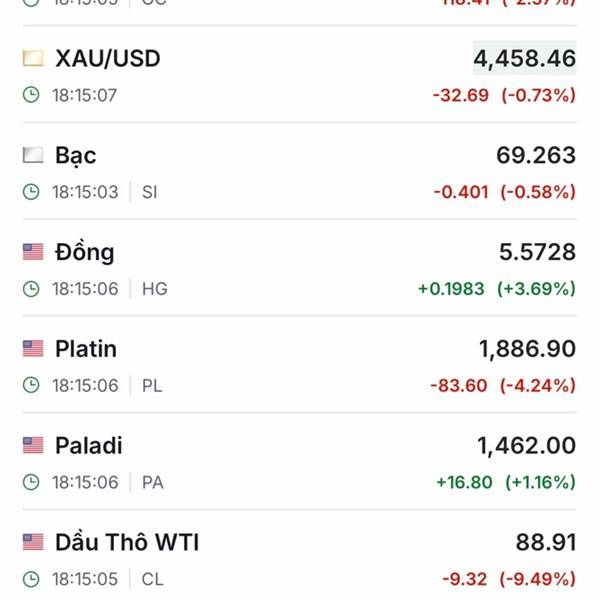Select the Platin commodity row
The image size is (600, 600).
pyautogui.click(x=86, y=349)
